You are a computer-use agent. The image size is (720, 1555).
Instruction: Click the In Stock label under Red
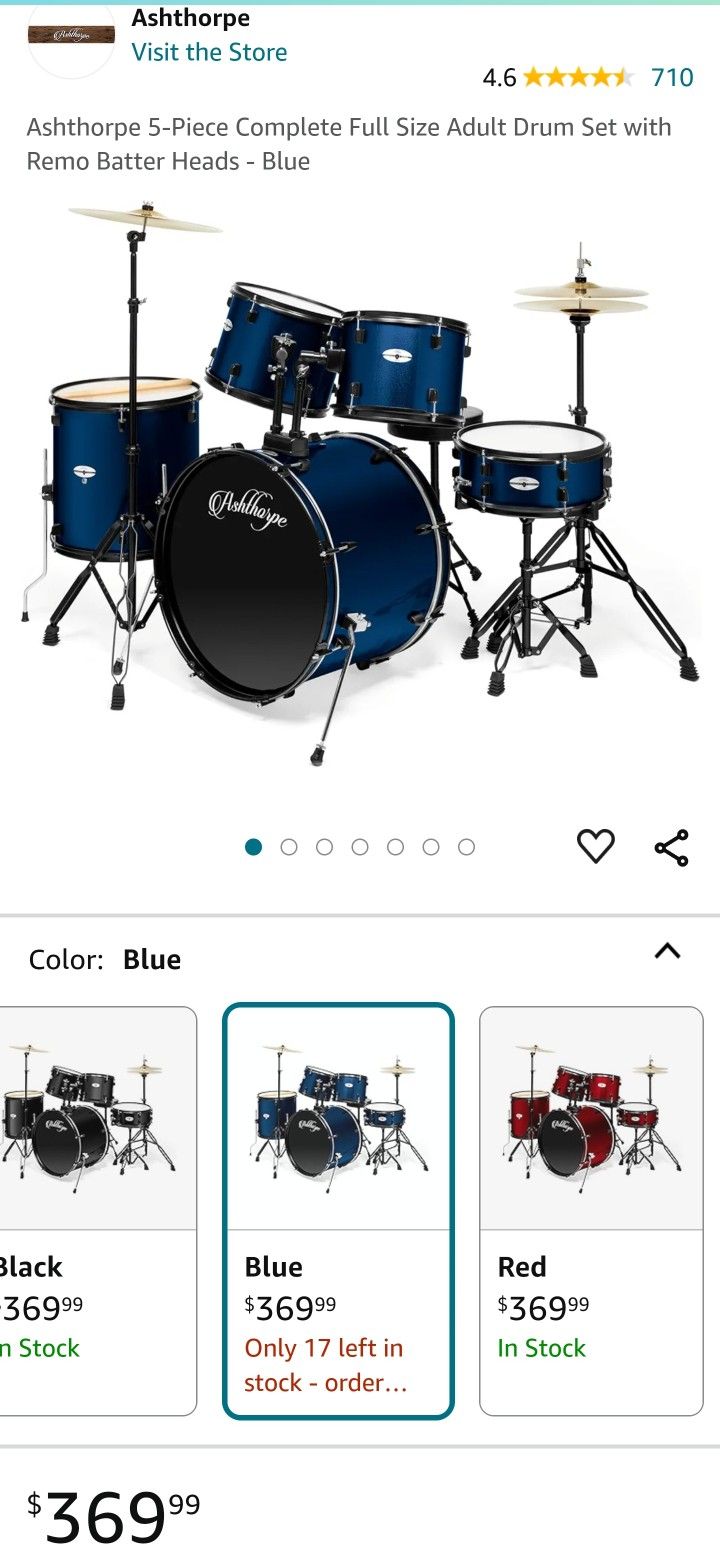pos(540,1348)
